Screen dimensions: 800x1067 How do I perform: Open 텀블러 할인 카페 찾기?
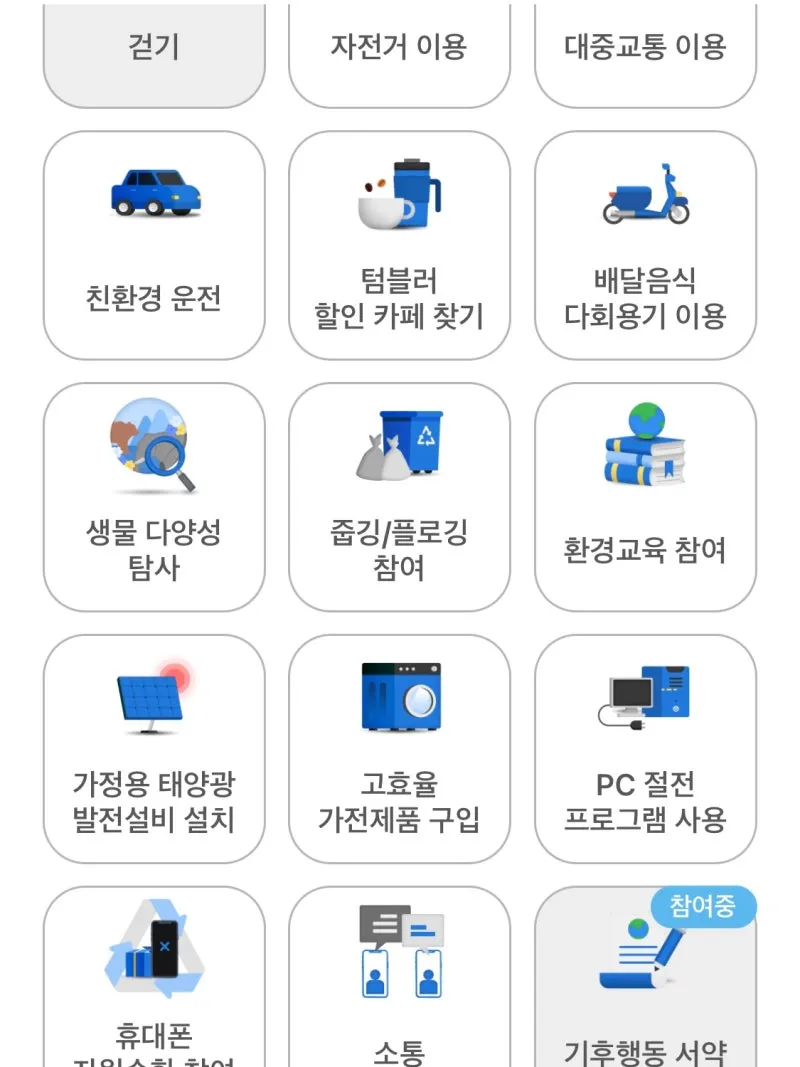click(x=399, y=246)
